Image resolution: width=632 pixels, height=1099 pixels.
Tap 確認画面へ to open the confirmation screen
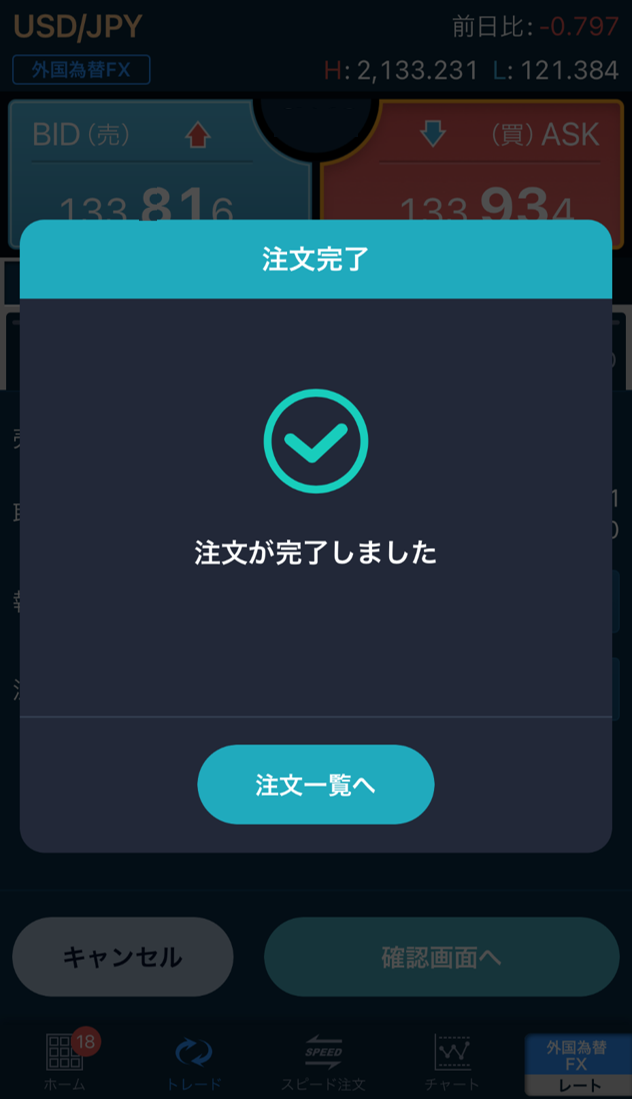click(x=441, y=957)
